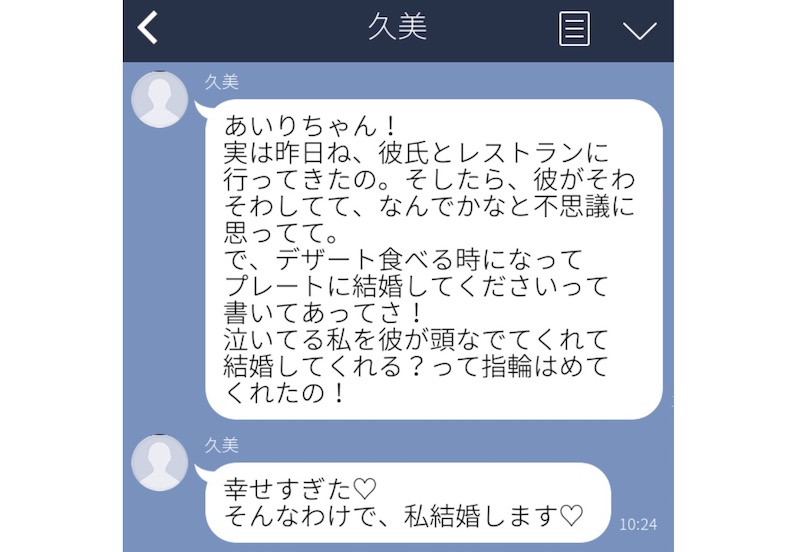The width and height of the screenshot is (800, 552).
Task: Open 久美's avatar beside the あいりちゃん message
Action: (160, 99)
